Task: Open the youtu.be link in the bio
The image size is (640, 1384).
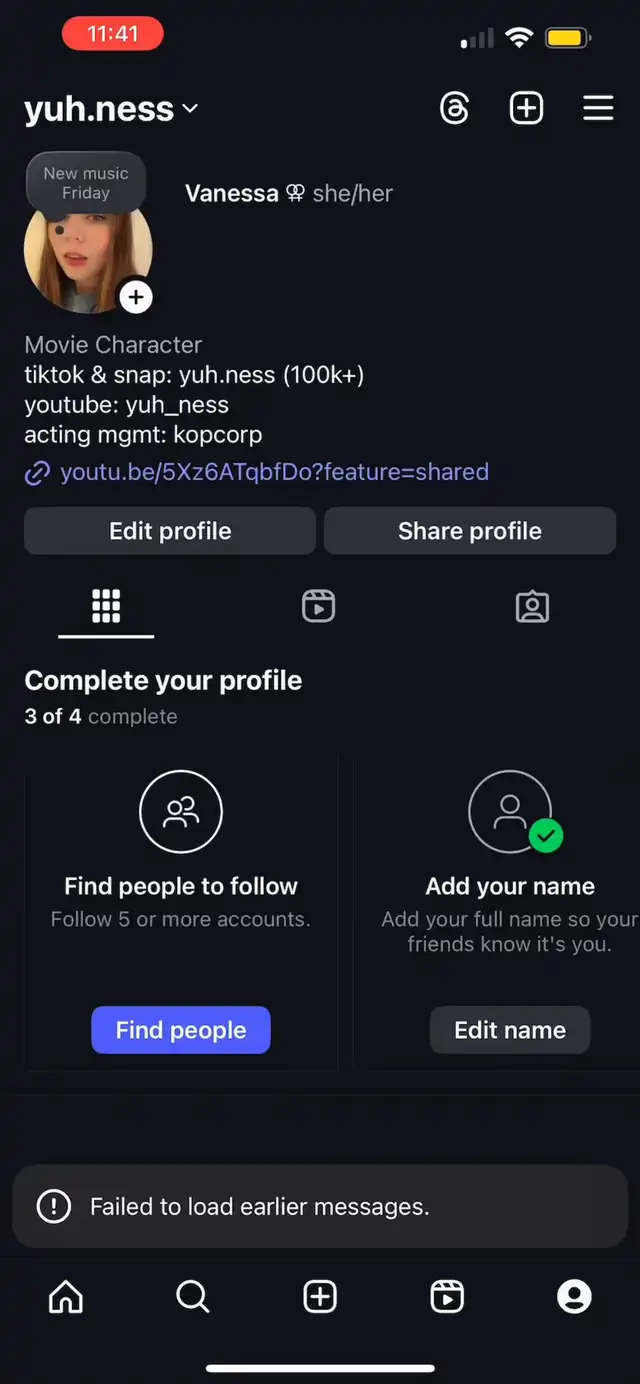Action: [x=274, y=472]
